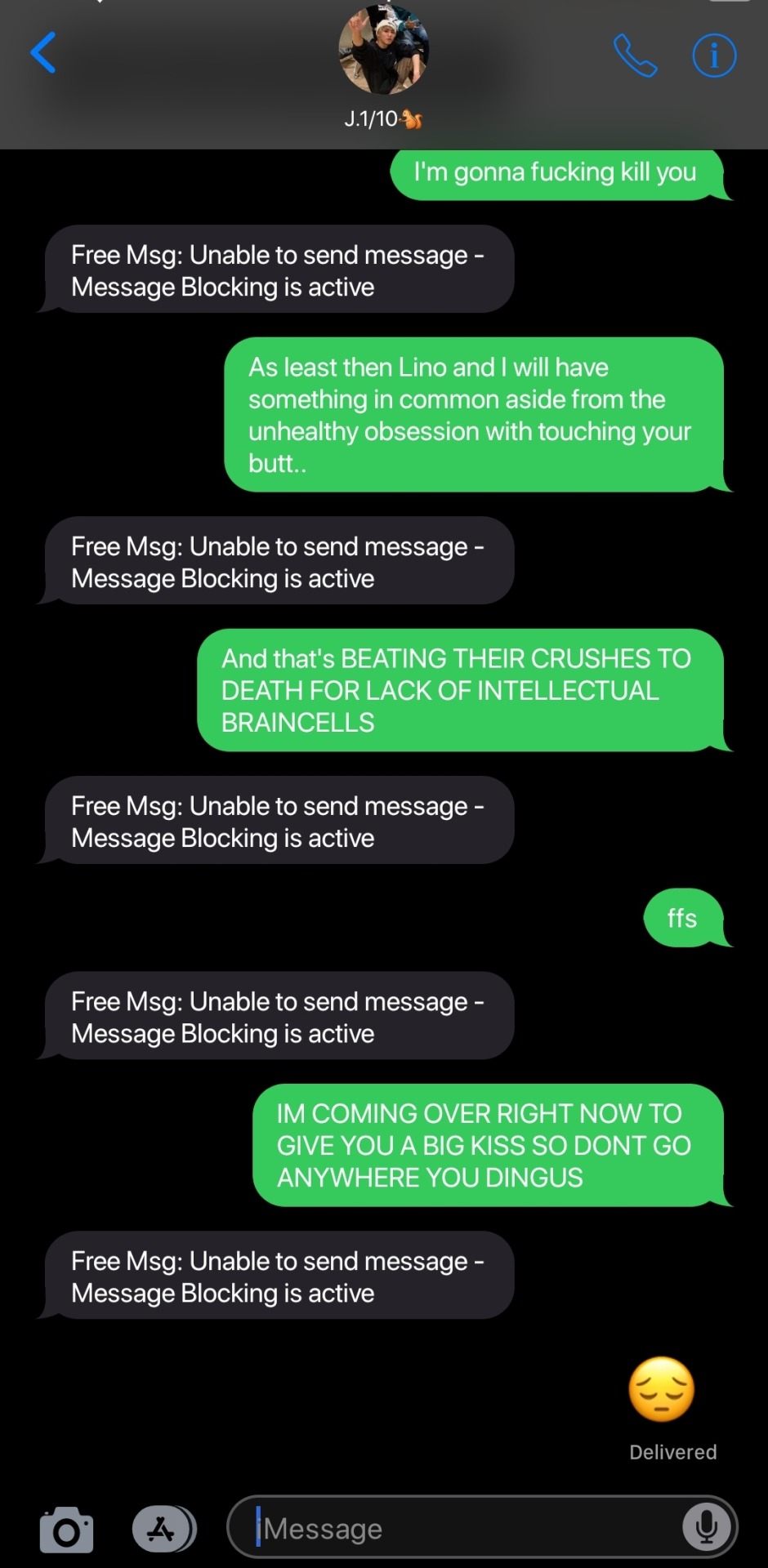Call the contact J.1/10
Viewport: 768px width, 1568px height.
coord(635,56)
